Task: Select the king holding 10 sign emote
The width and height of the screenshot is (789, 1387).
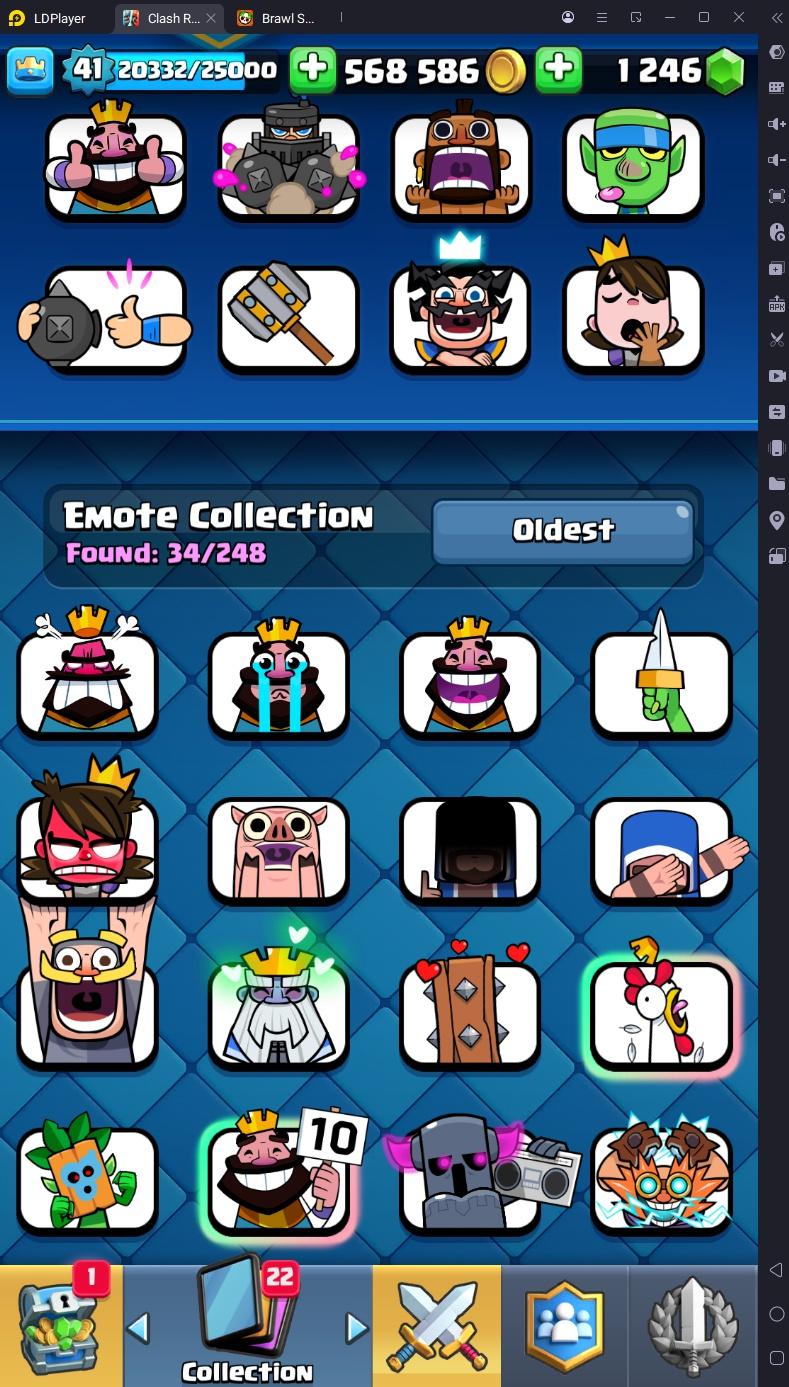Action: tap(278, 1180)
